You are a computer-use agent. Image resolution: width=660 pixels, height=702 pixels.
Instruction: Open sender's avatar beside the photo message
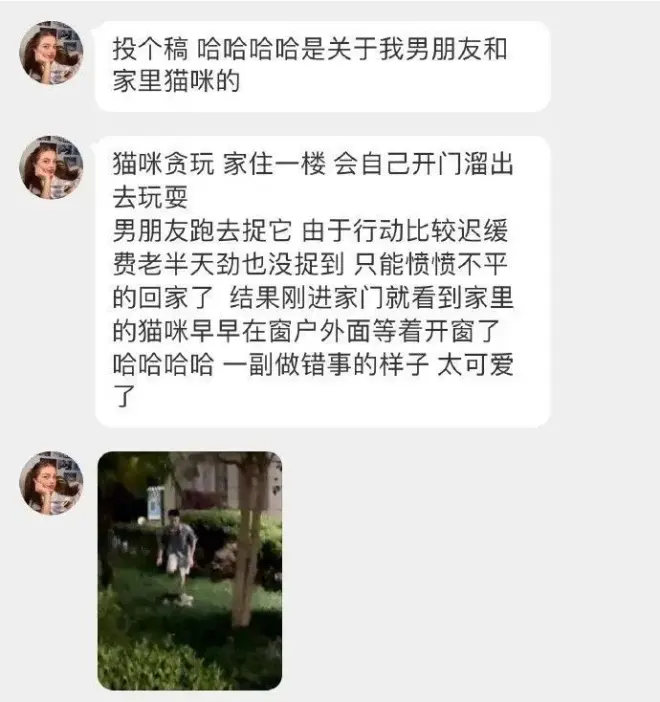[x=52, y=483]
